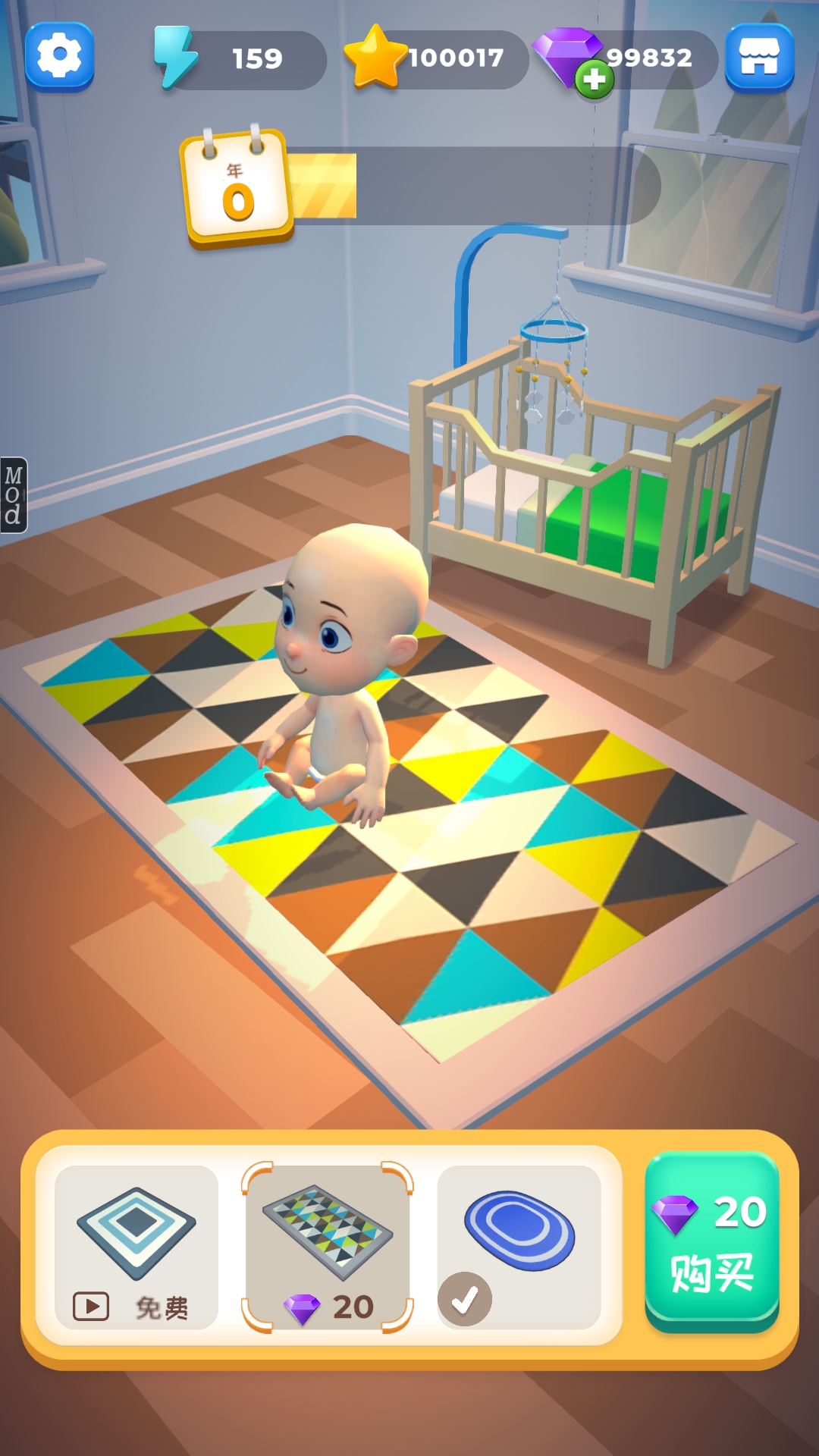Open the shop icon

pyautogui.click(x=759, y=58)
